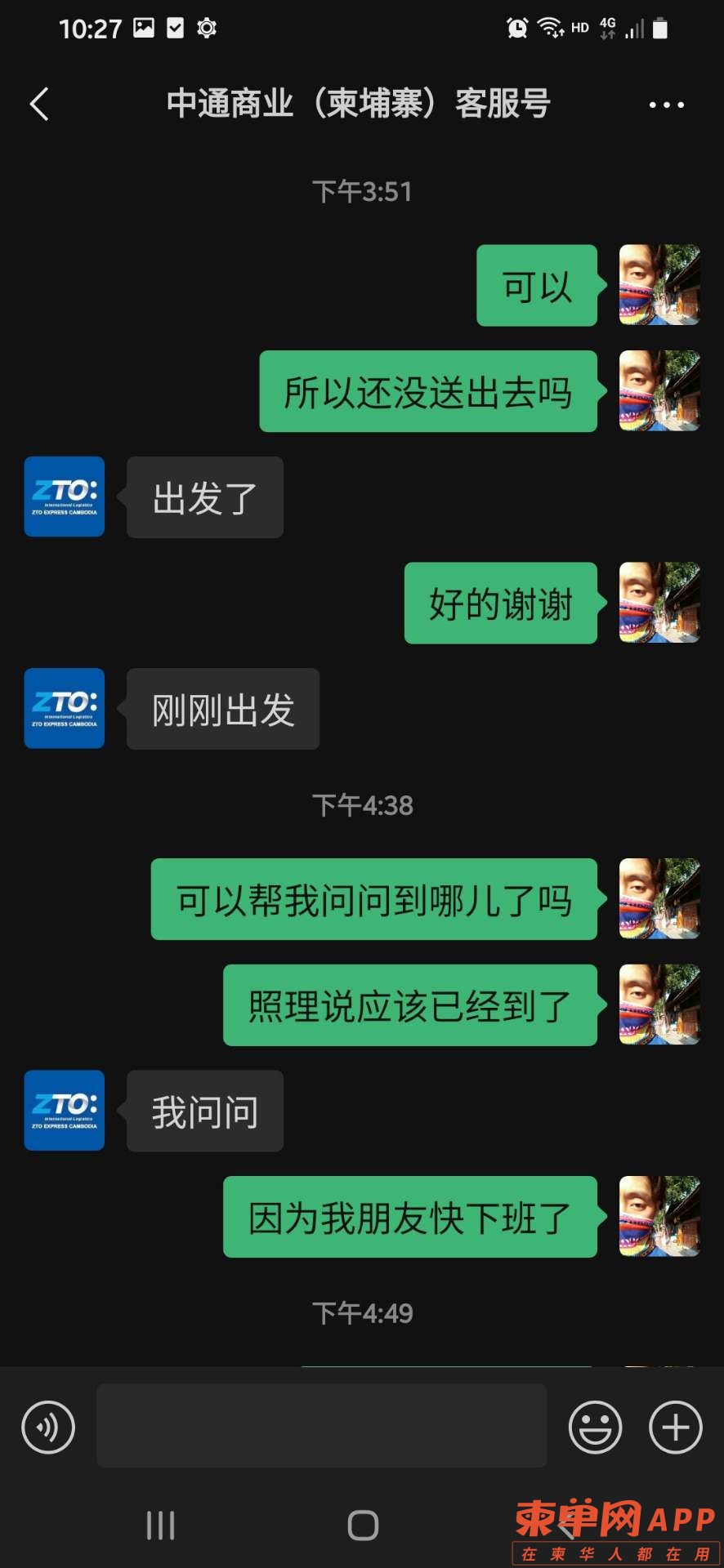724x1568 pixels.
Task: Switch to voice message input
Action: (48, 1427)
